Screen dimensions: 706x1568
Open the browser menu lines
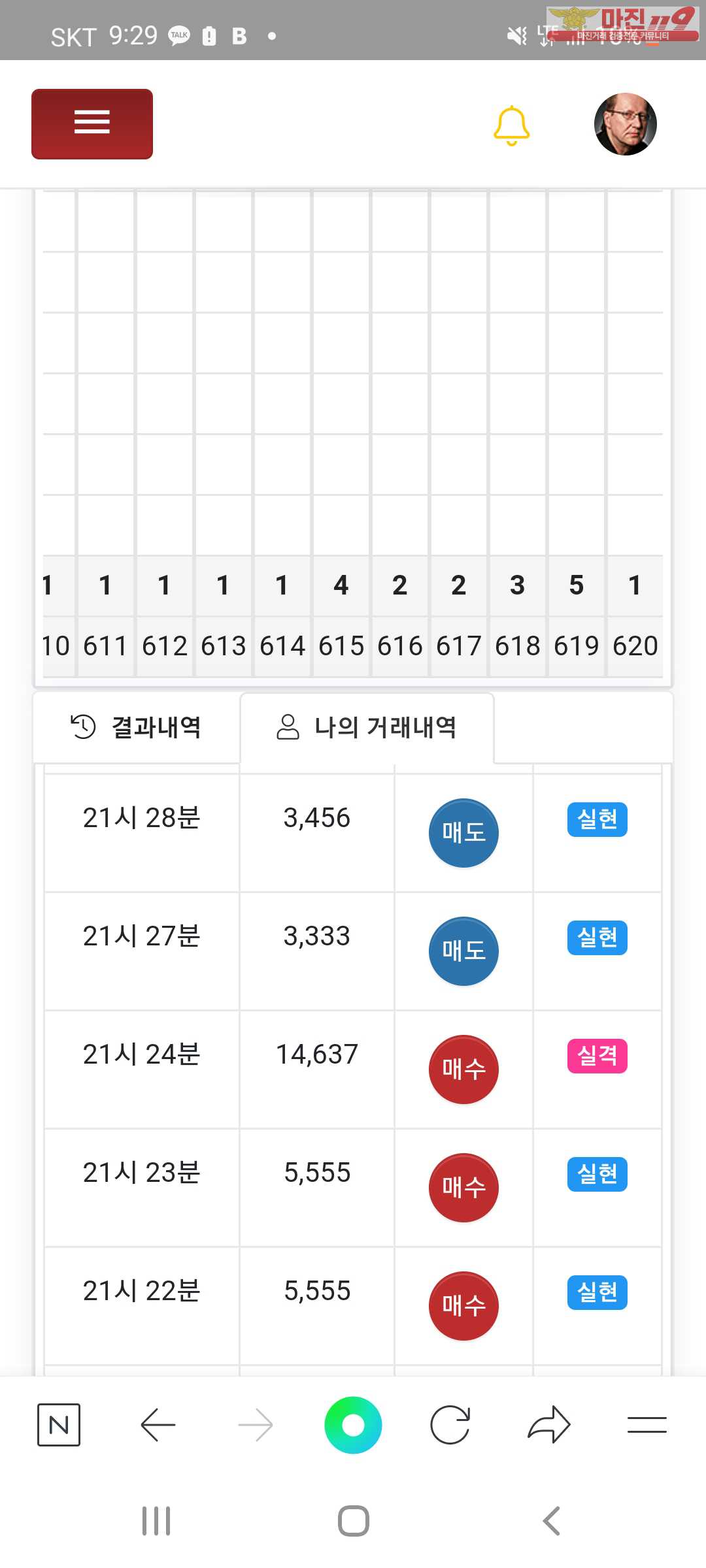click(x=647, y=1424)
